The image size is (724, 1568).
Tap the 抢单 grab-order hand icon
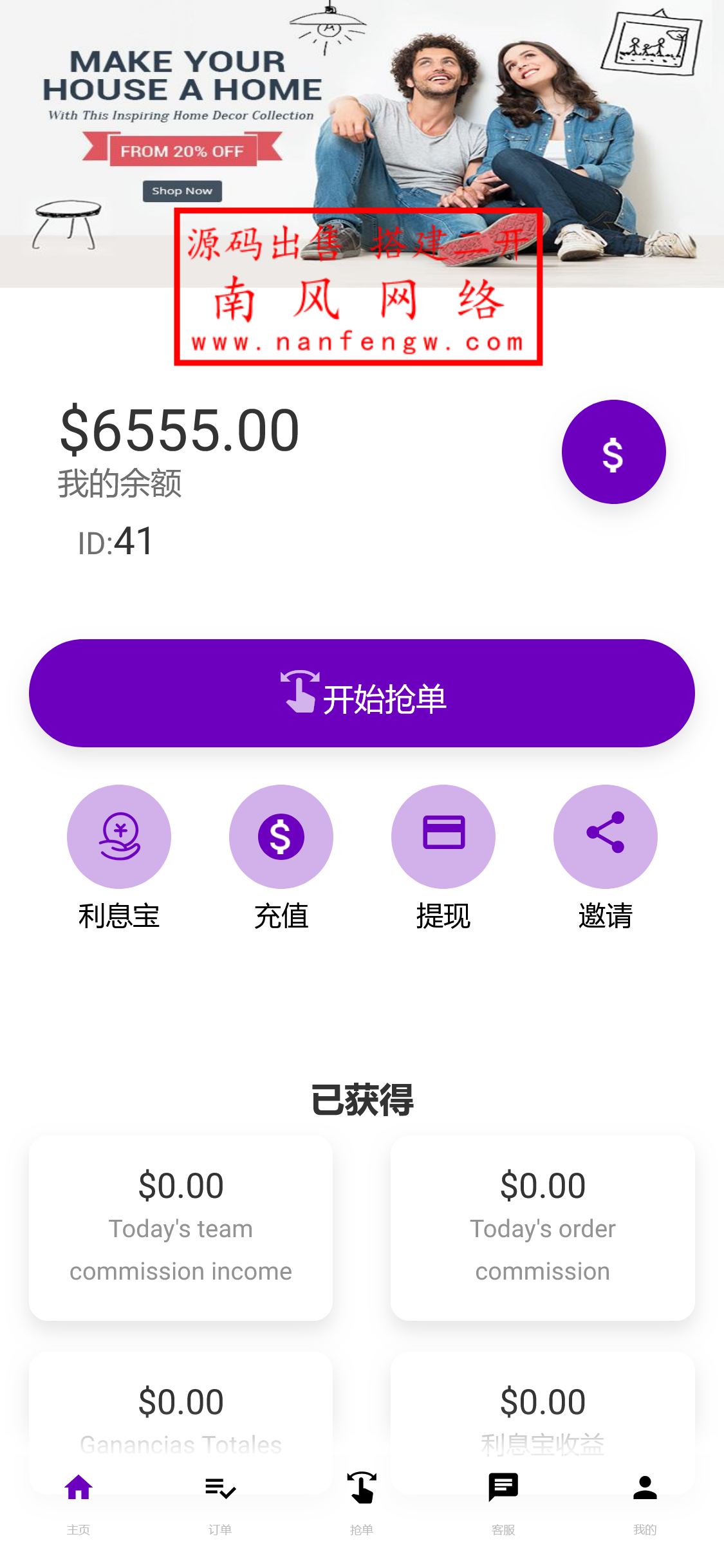(362, 1487)
